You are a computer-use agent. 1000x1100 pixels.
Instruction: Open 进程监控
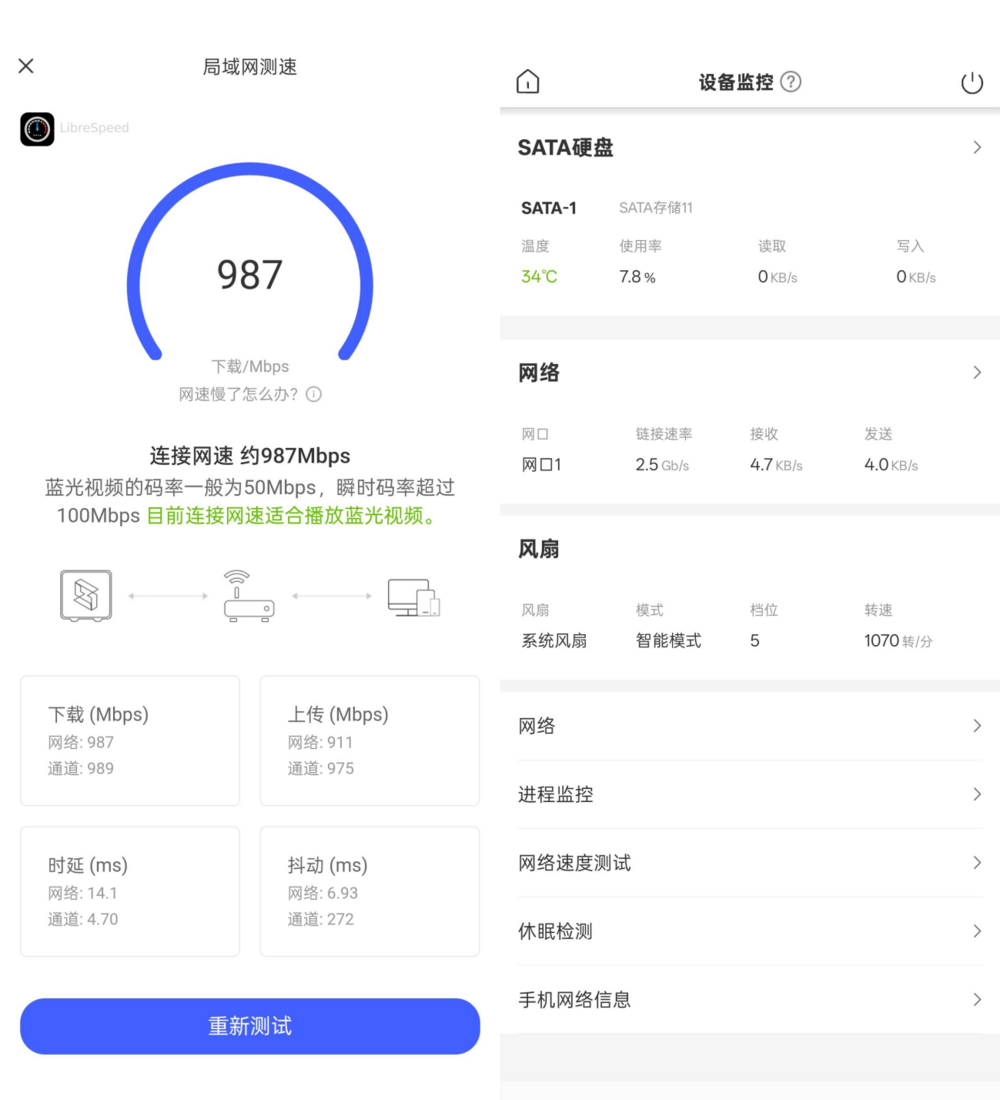750,794
